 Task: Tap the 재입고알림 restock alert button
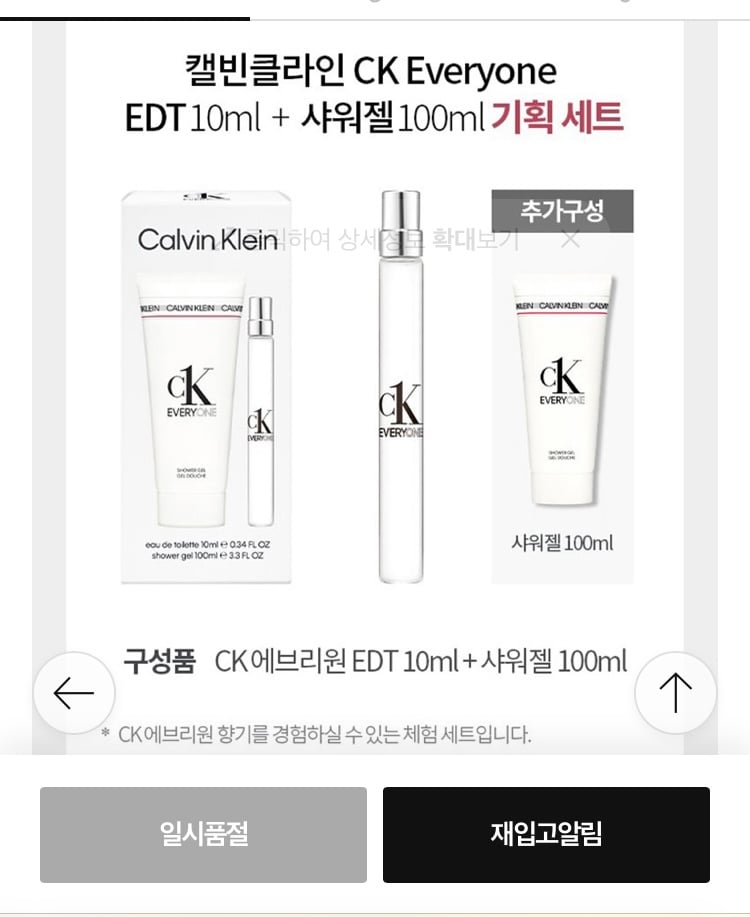coord(546,834)
